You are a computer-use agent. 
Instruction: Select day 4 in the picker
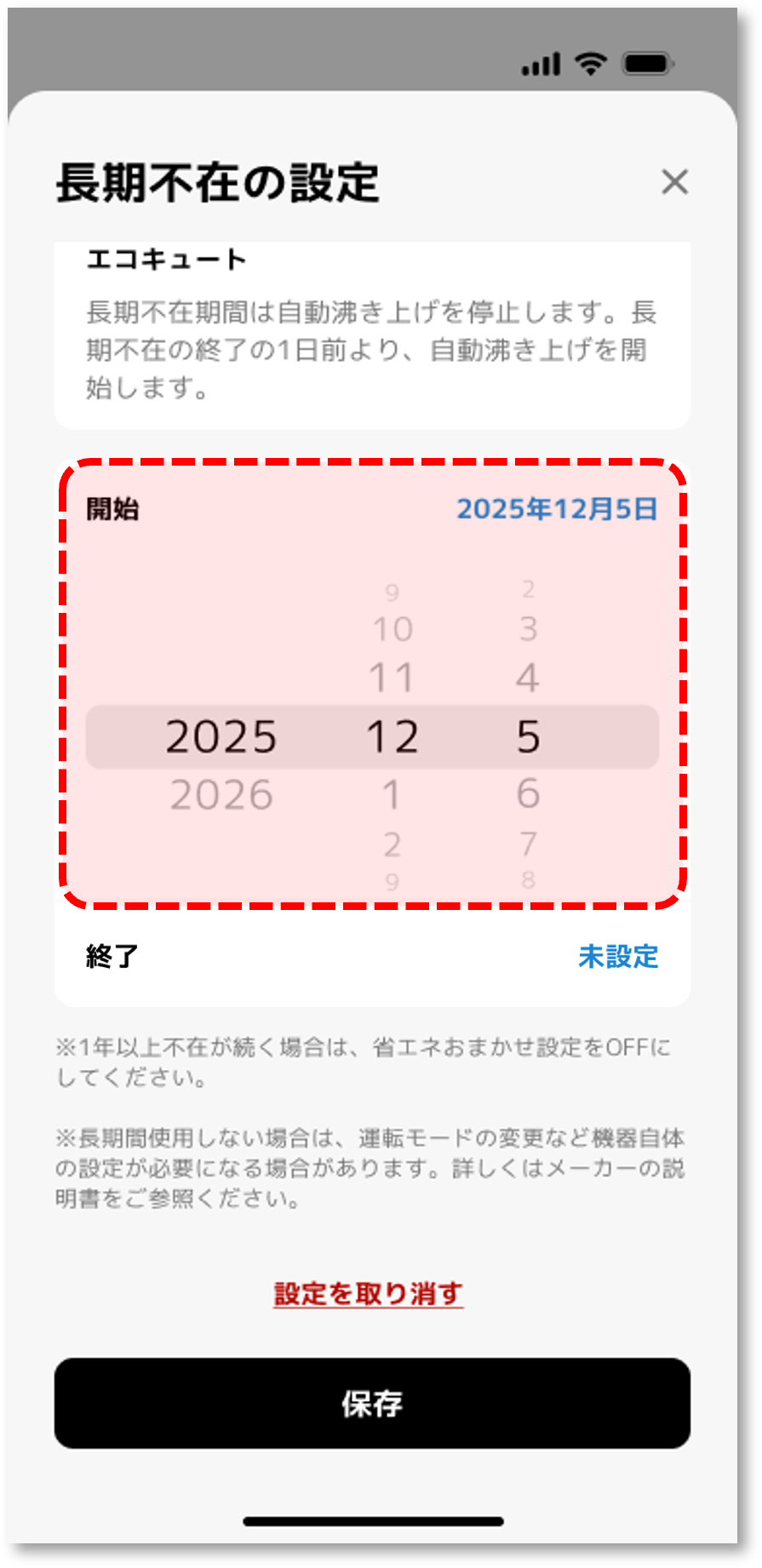528,678
